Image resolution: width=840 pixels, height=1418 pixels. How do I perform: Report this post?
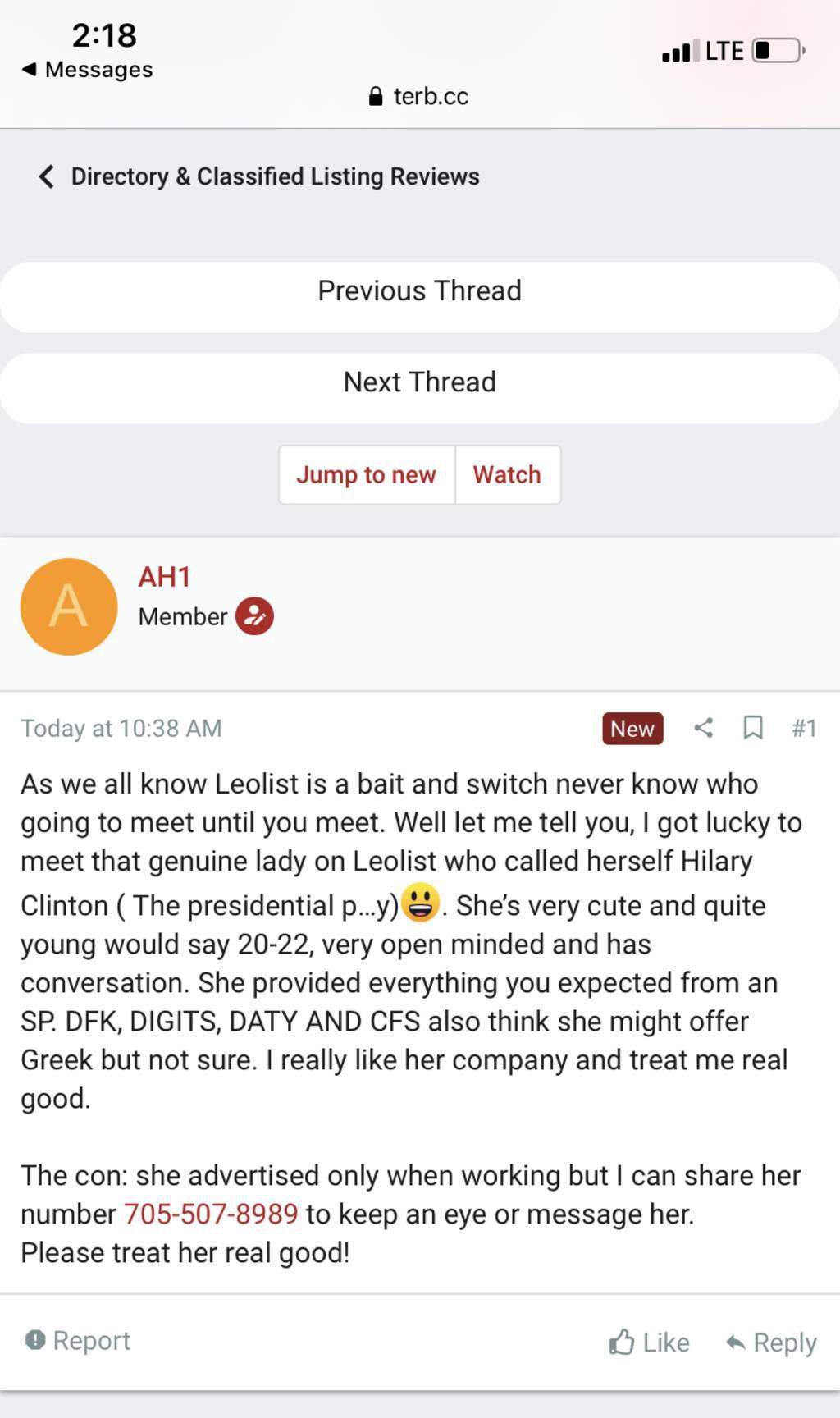point(78,1341)
